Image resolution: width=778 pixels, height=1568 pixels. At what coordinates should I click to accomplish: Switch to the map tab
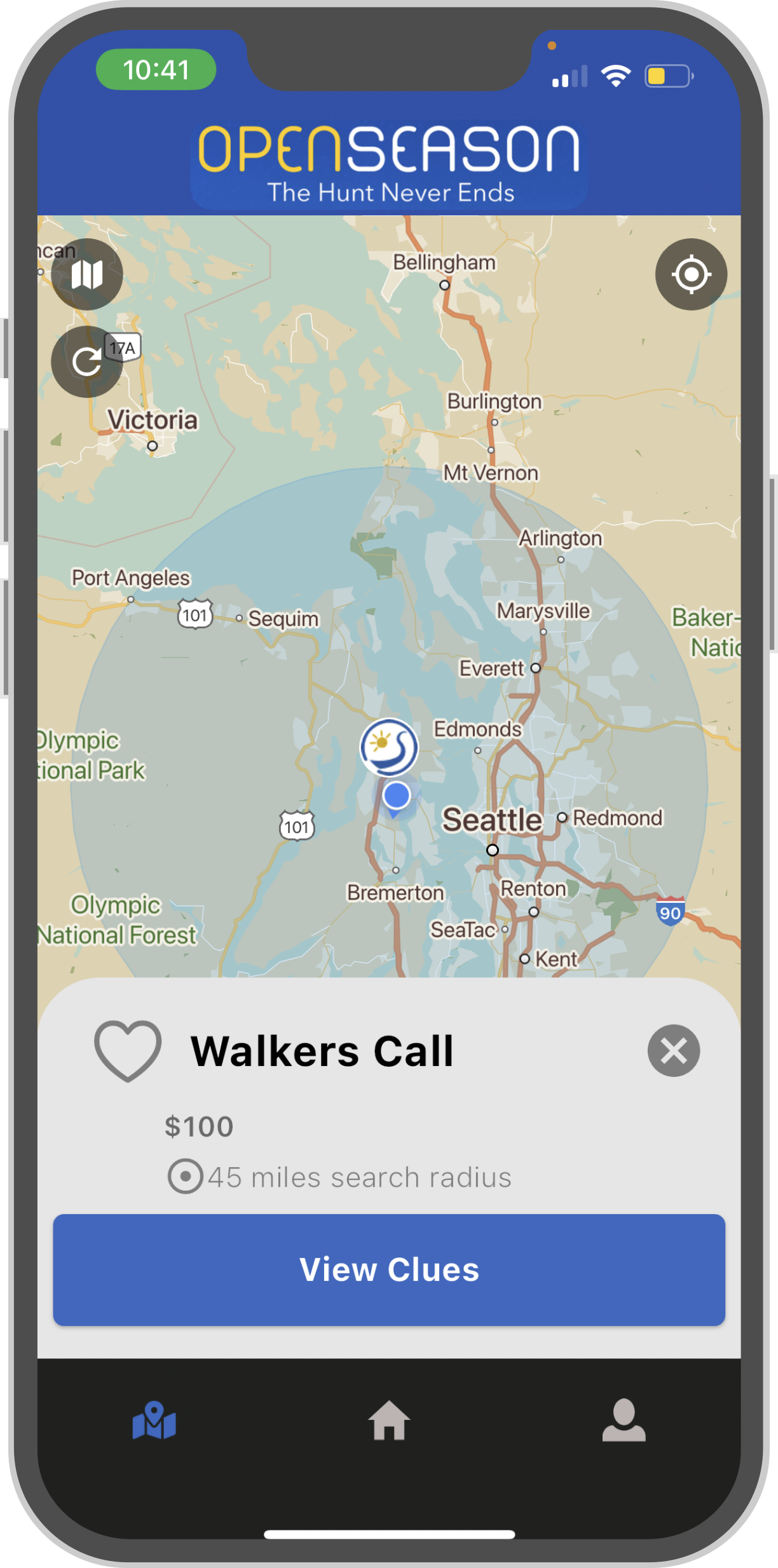[x=154, y=1421]
